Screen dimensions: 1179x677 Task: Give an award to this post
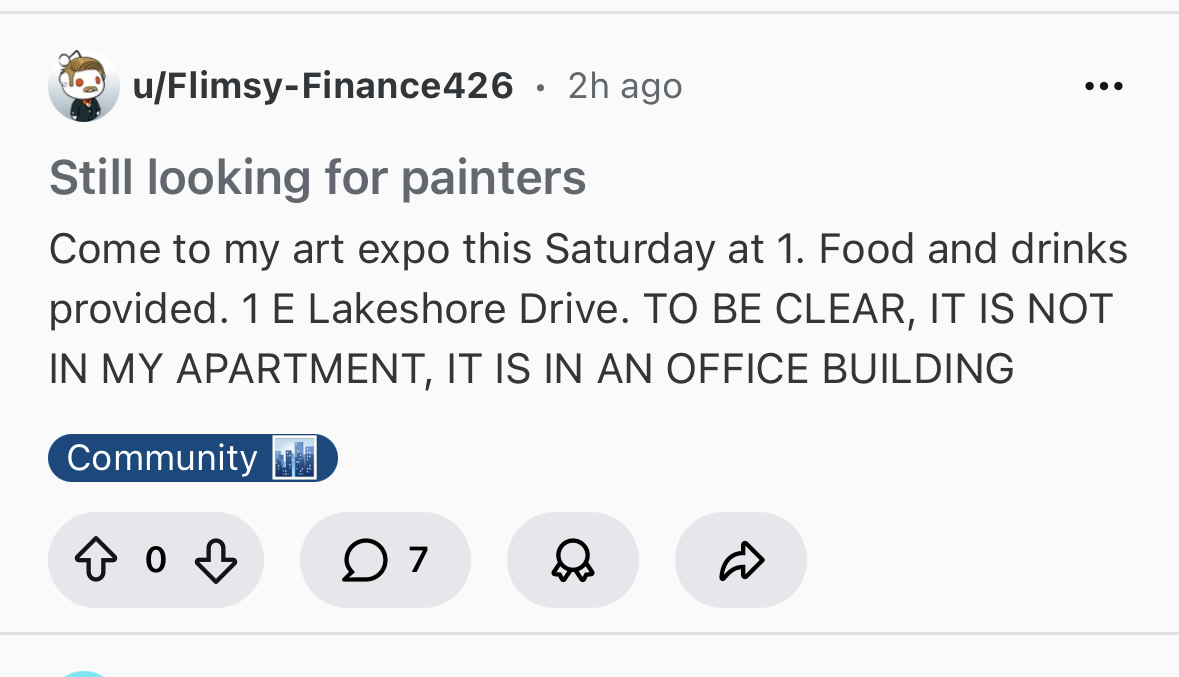572,561
